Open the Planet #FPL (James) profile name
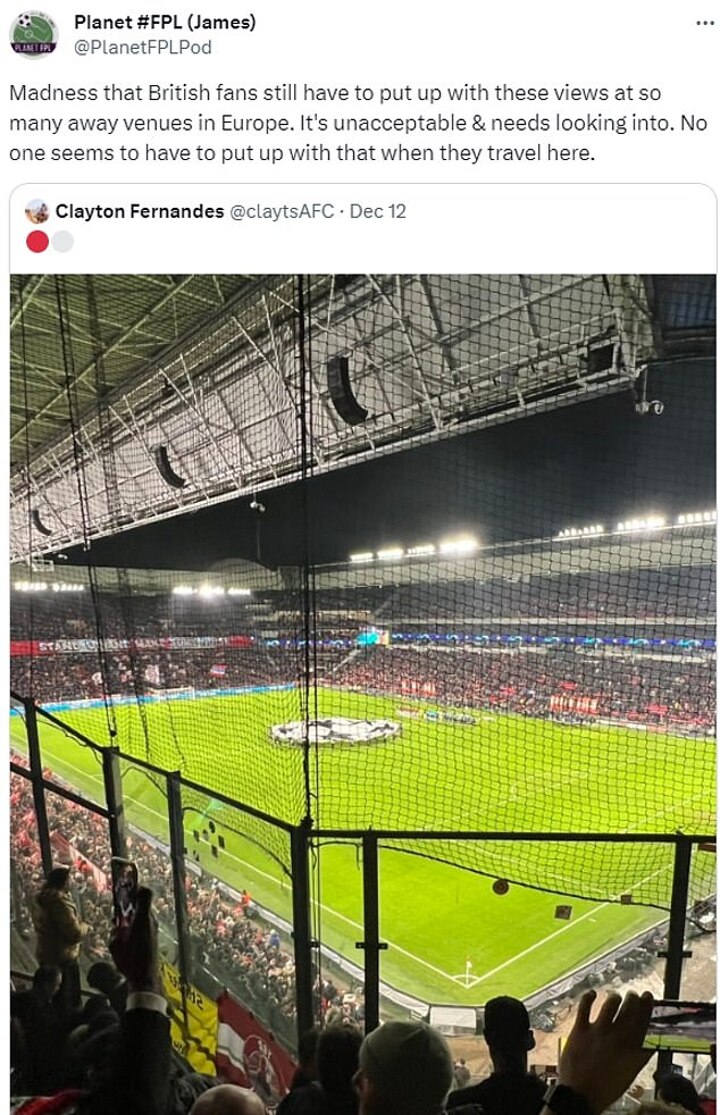This screenshot has width=720, height=1115. pyautogui.click(x=164, y=22)
